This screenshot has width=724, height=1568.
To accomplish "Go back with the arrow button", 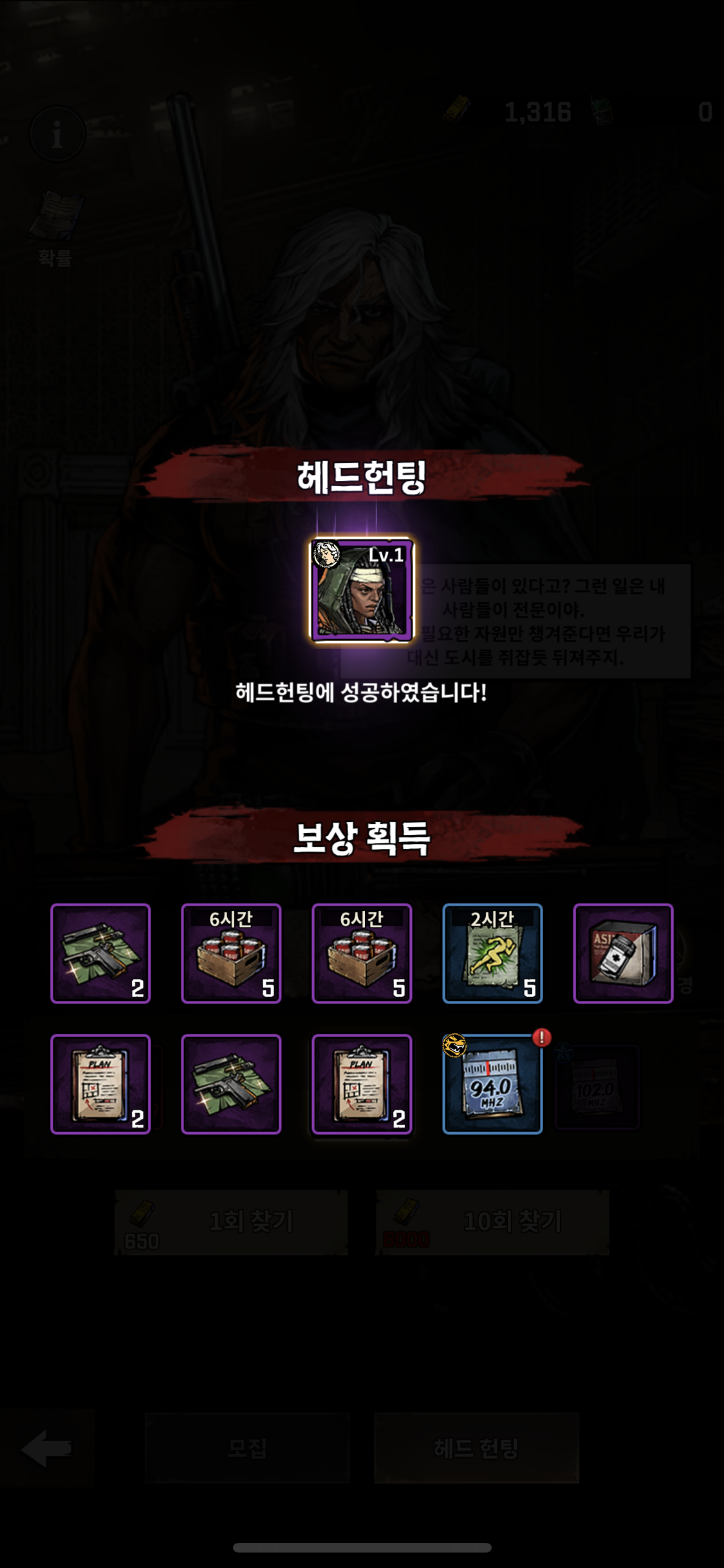I will point(46,1448).
